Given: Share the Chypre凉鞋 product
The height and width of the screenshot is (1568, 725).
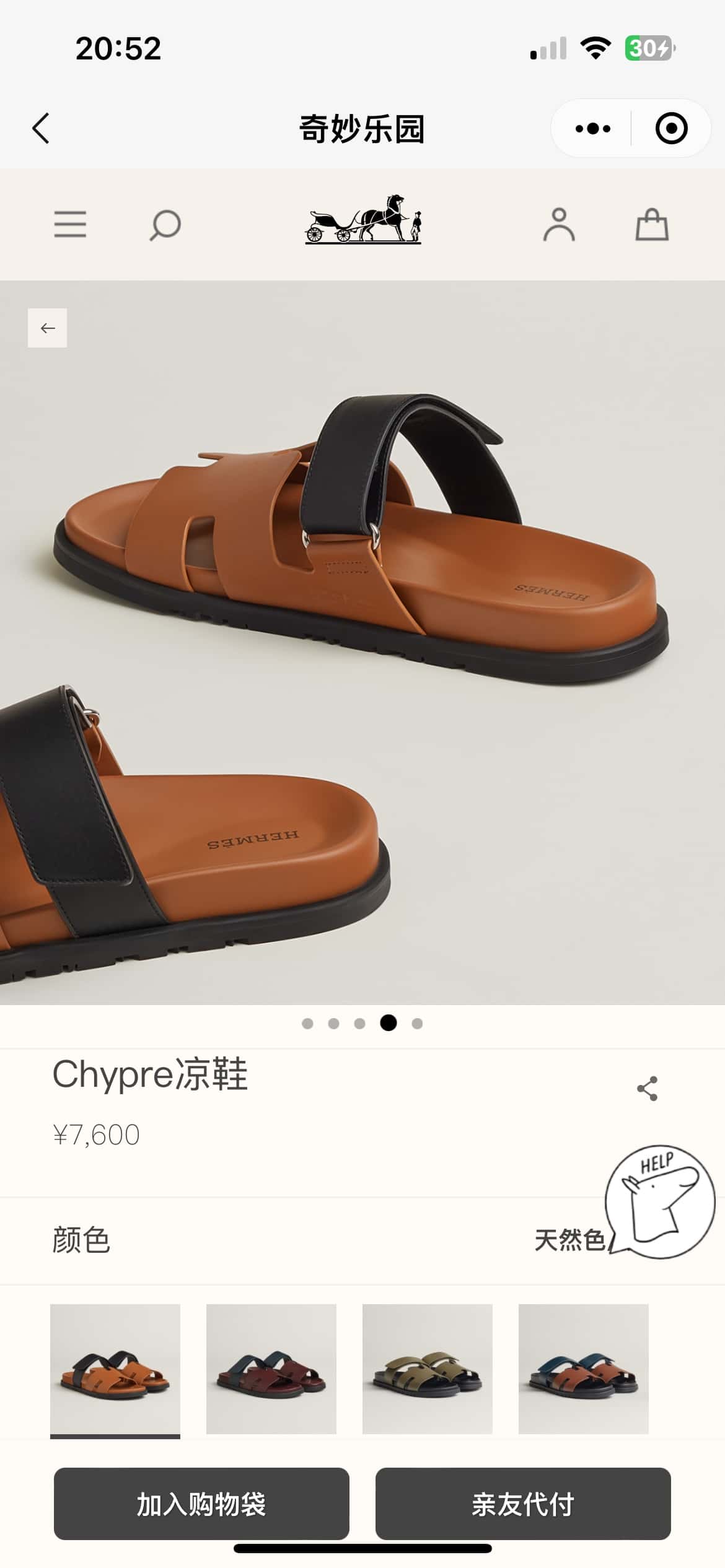Looking at the screenshot, I should [x=648, y=1088].
